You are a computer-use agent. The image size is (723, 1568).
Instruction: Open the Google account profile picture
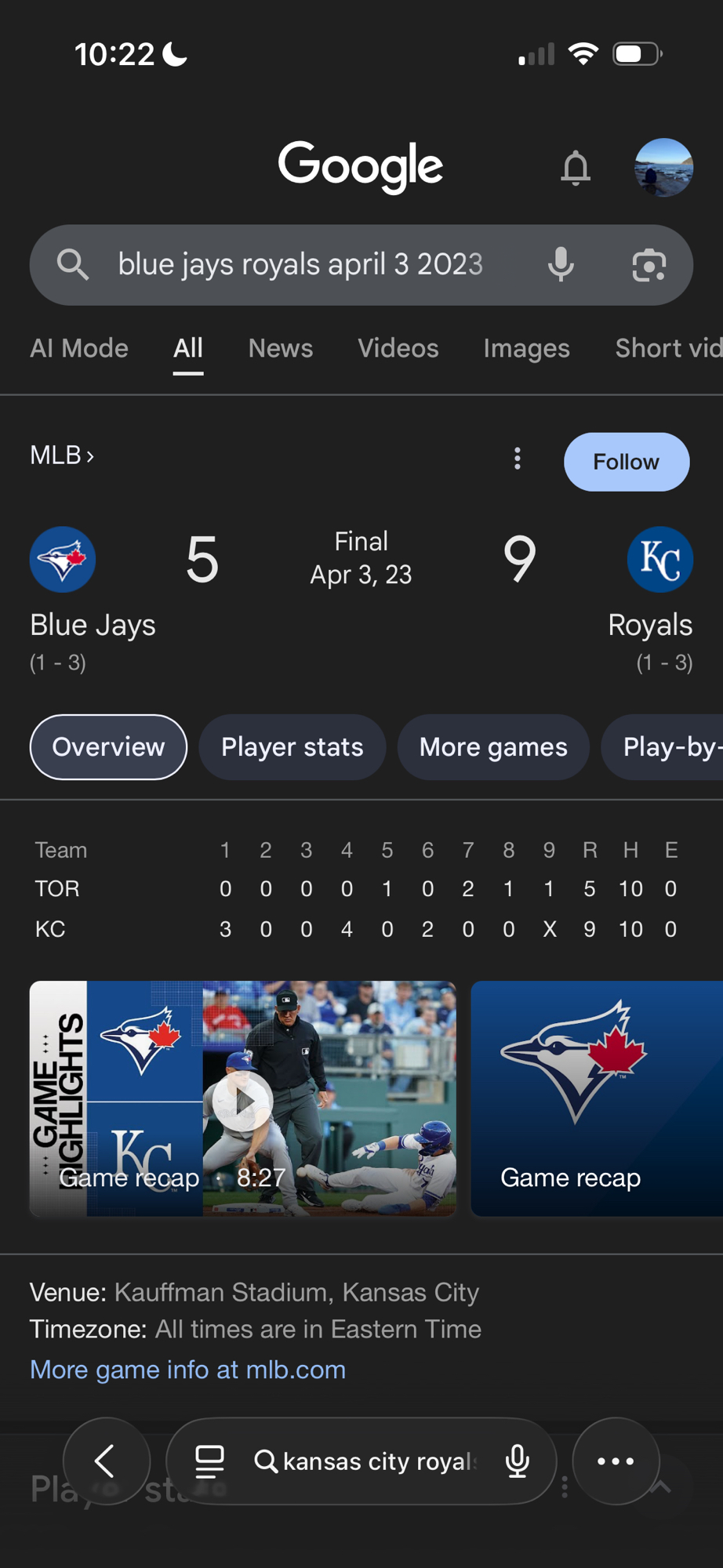(663, 168)
